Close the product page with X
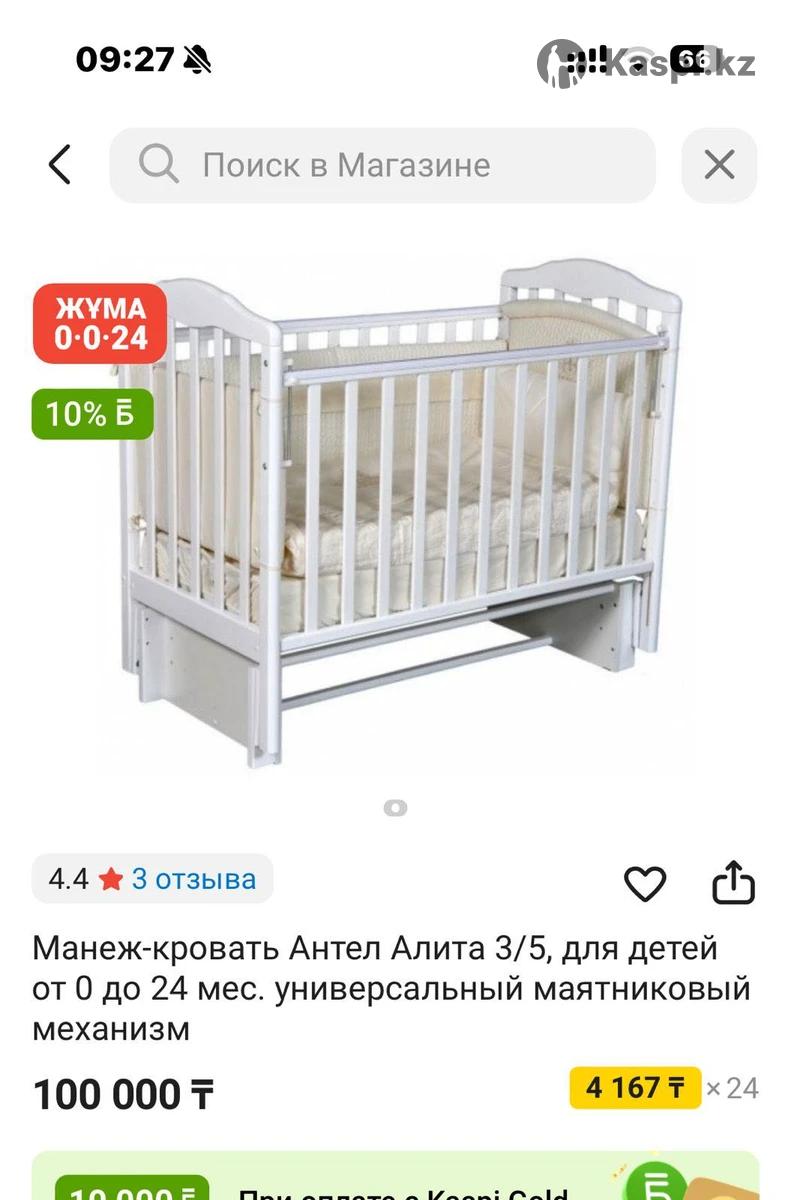Screen dimensions: 791x1200 tap(719, 165)
